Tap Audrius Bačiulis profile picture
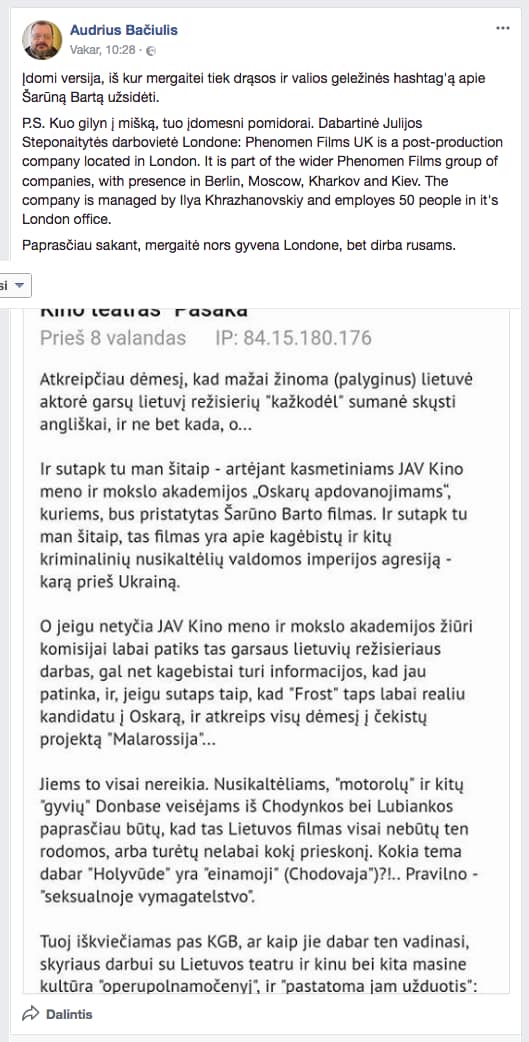Screen dimensions: 529x1042 [42, 40]
